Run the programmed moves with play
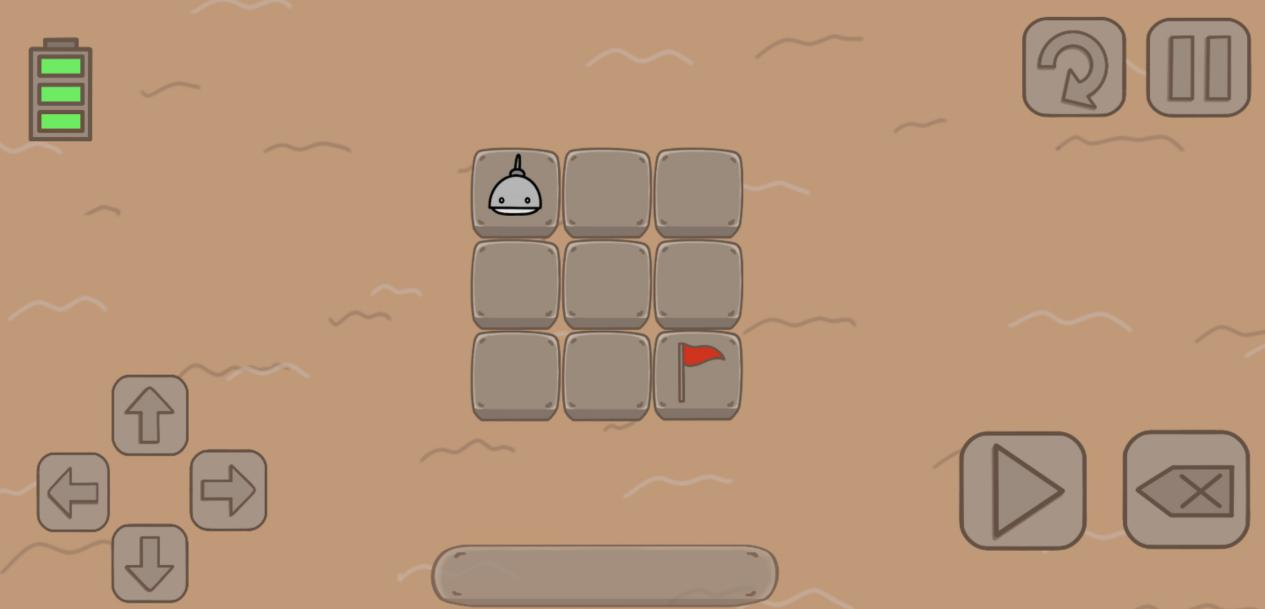 click(1022, 491)
